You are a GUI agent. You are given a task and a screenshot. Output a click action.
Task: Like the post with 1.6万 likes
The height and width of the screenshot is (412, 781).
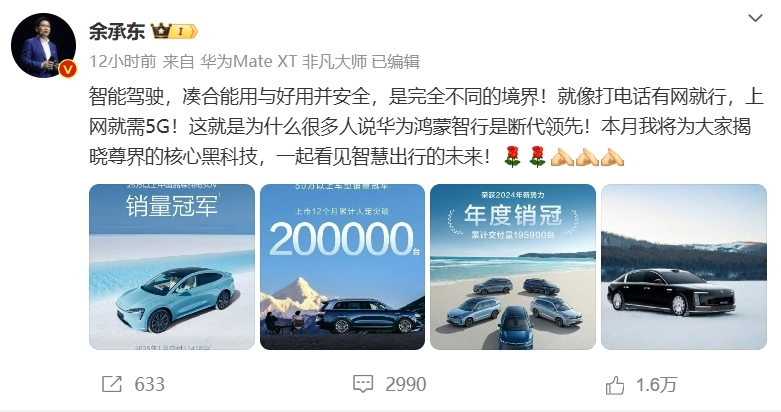[643, 384]
